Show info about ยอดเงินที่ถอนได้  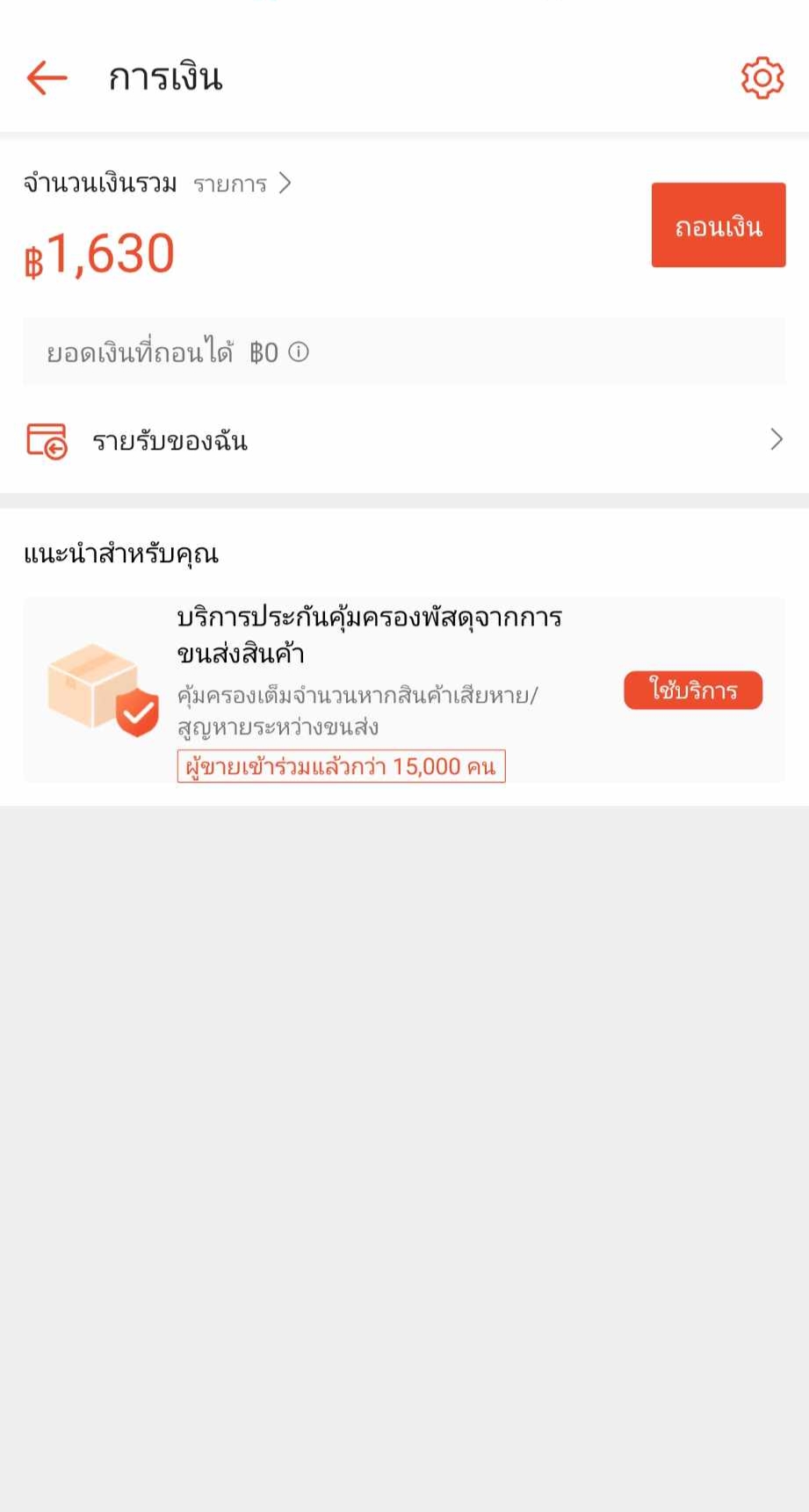tap(299, 352)
